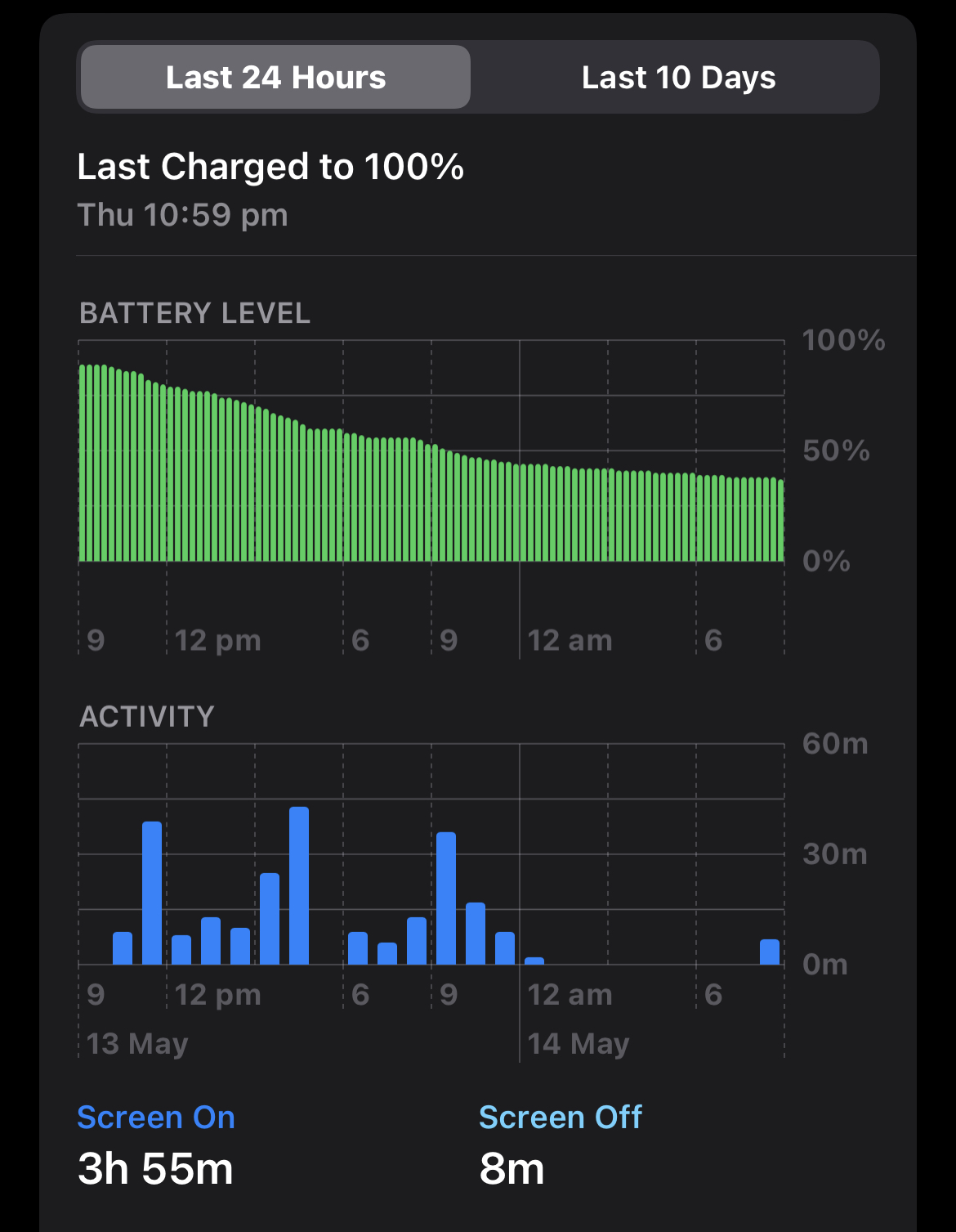
Task: Select the Last 24 Hours segment
Action: (275, 78)
